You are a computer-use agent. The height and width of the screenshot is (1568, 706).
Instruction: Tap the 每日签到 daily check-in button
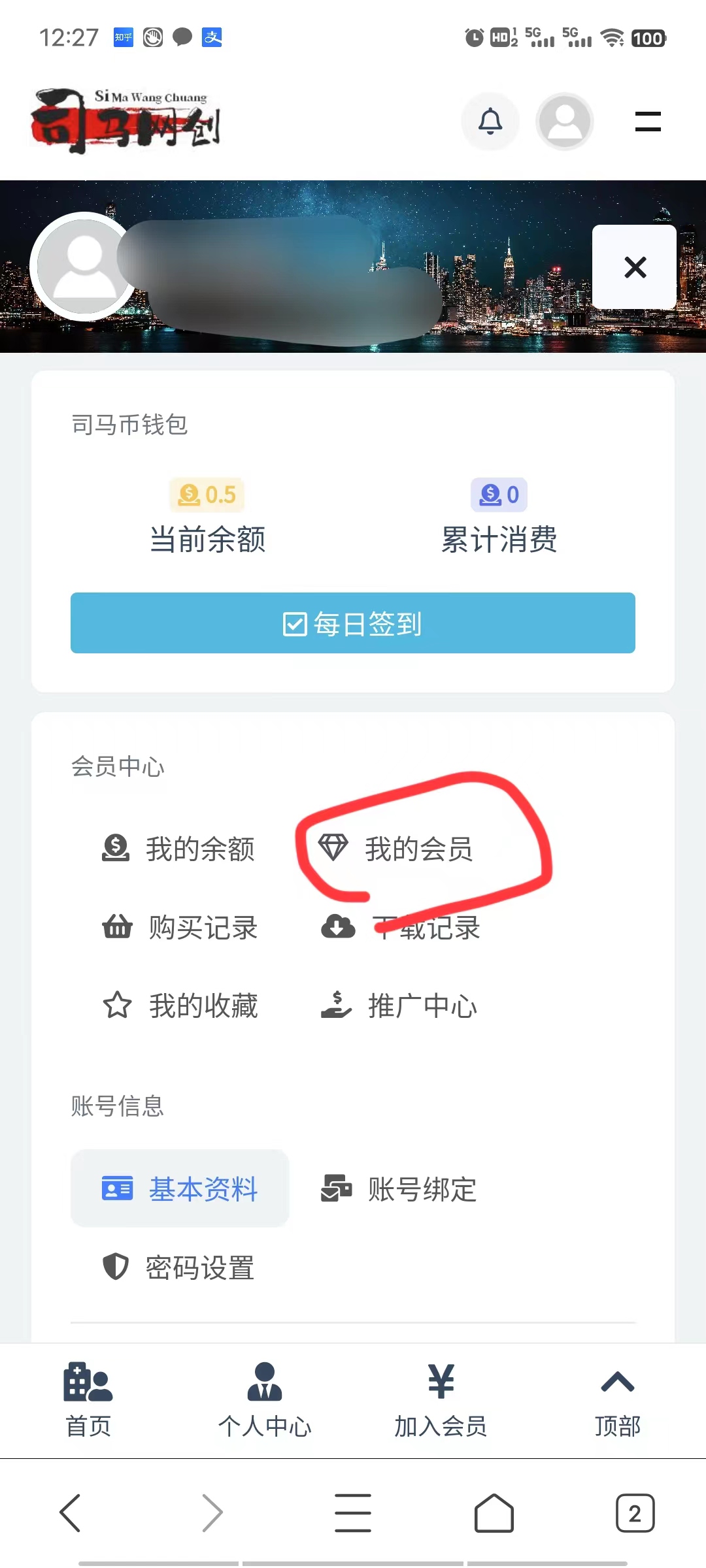pos(353,623)
